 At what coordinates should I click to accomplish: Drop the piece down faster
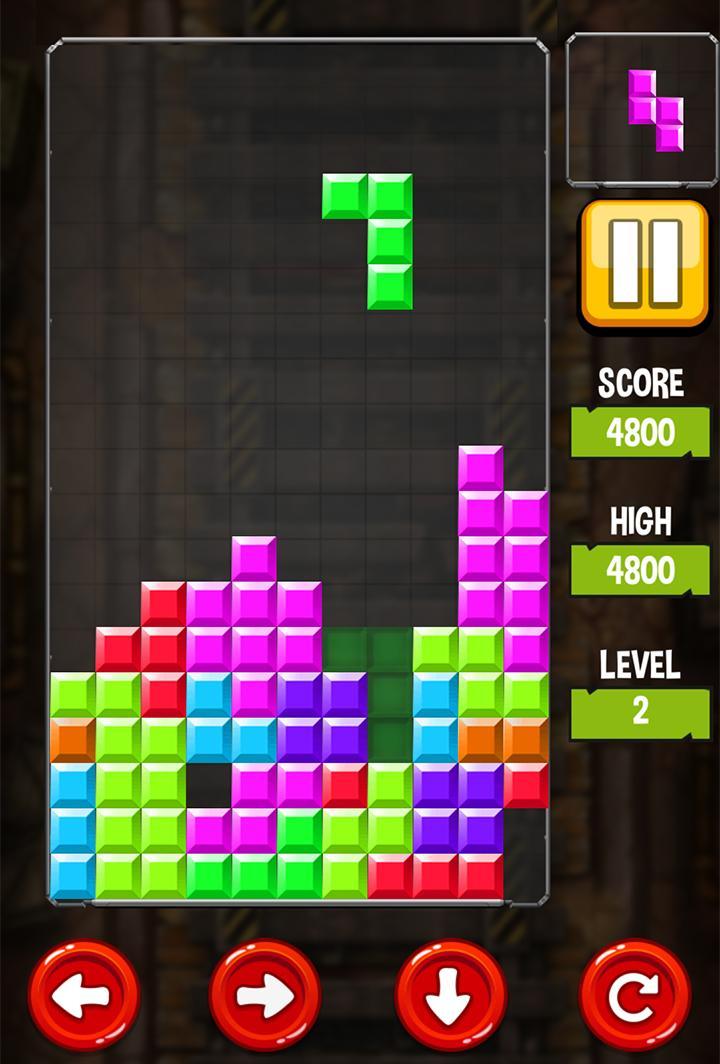coord(450,995)
